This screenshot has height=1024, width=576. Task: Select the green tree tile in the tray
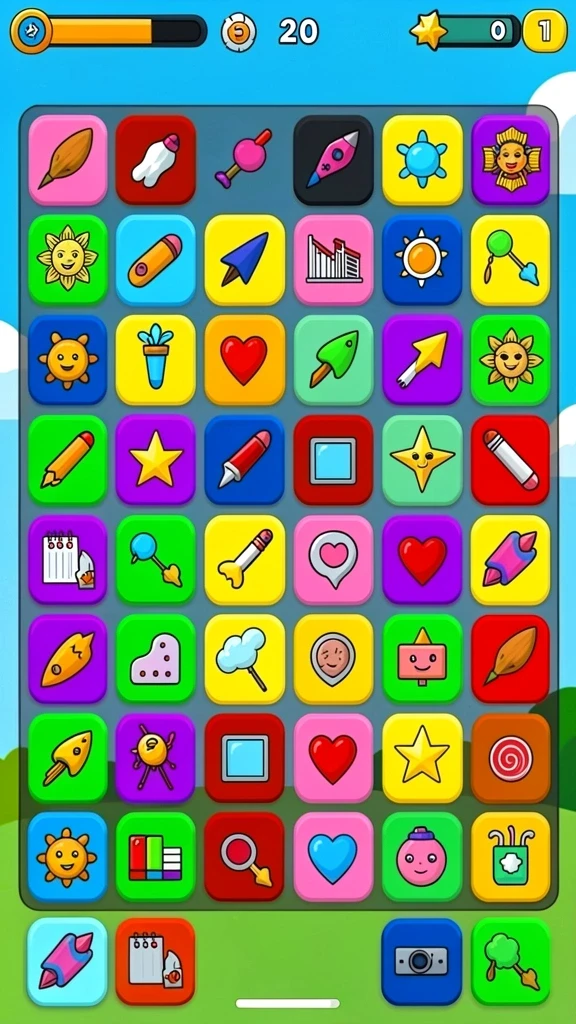click(x=510, y=961)
